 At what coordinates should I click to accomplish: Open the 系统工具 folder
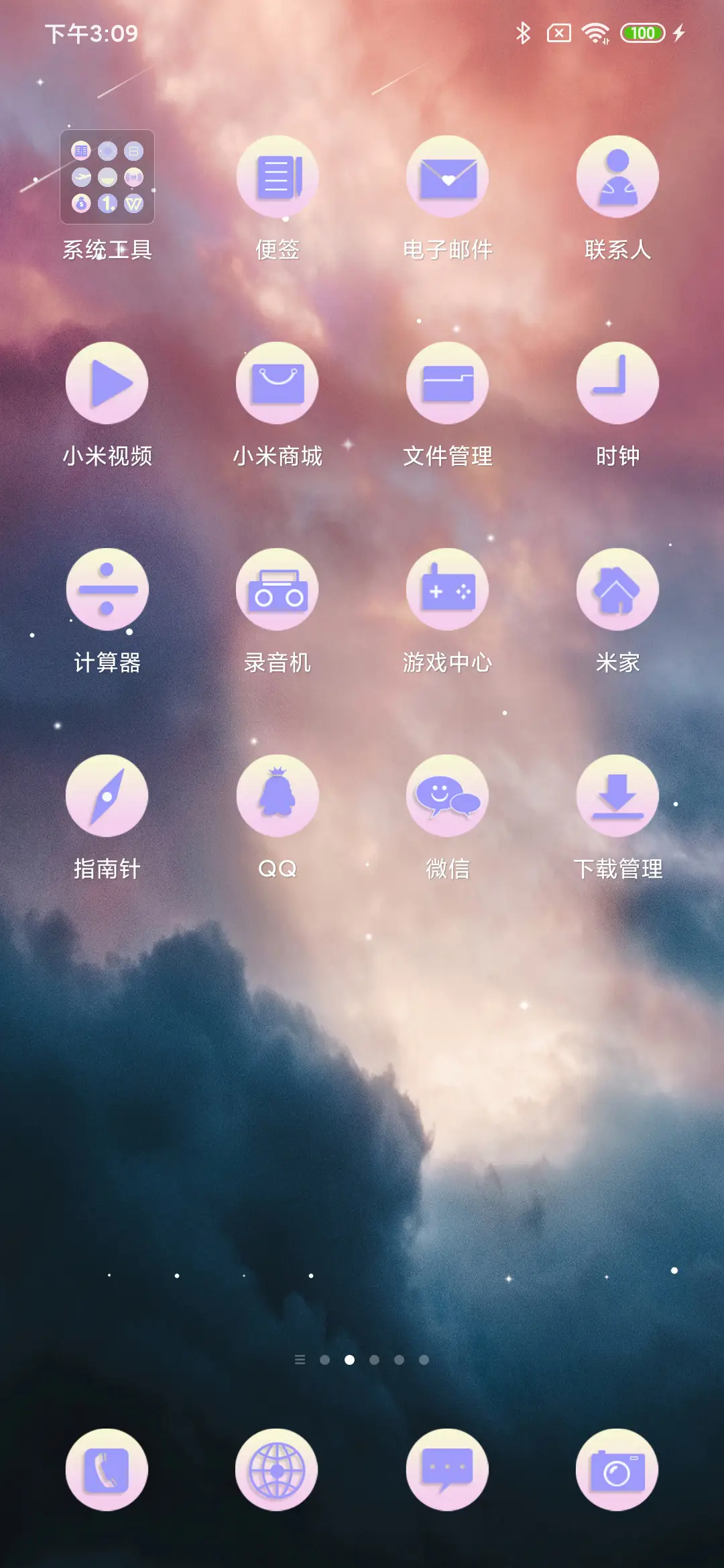point(107,176)
